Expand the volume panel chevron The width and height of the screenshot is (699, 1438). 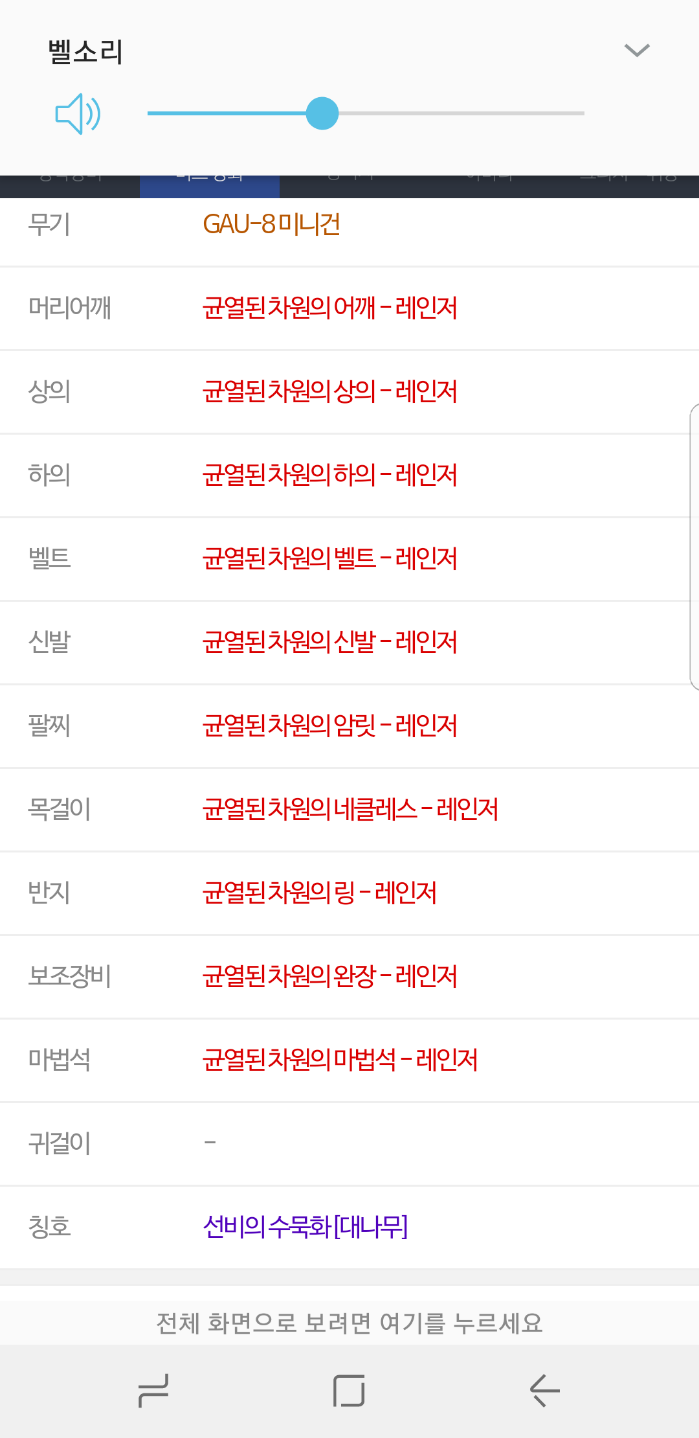(637, 50)
